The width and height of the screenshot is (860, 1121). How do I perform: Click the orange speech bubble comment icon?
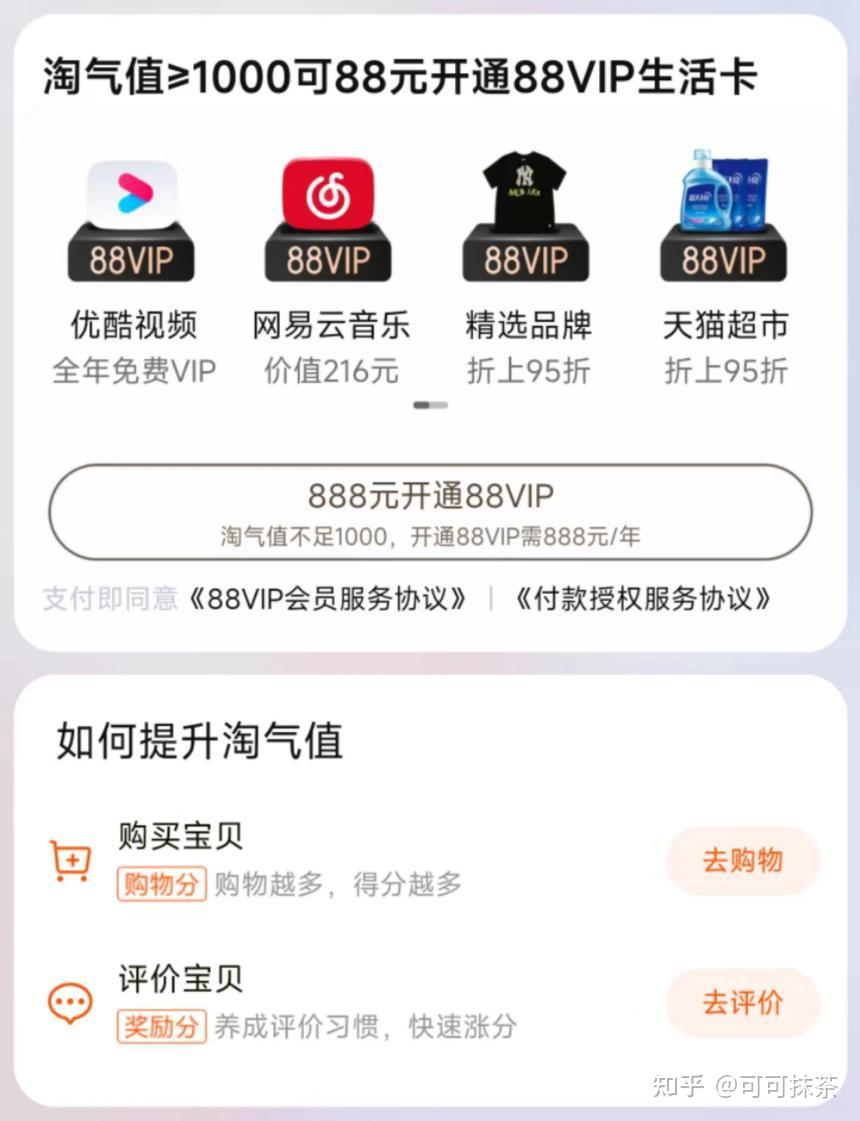coord(68,1003)
